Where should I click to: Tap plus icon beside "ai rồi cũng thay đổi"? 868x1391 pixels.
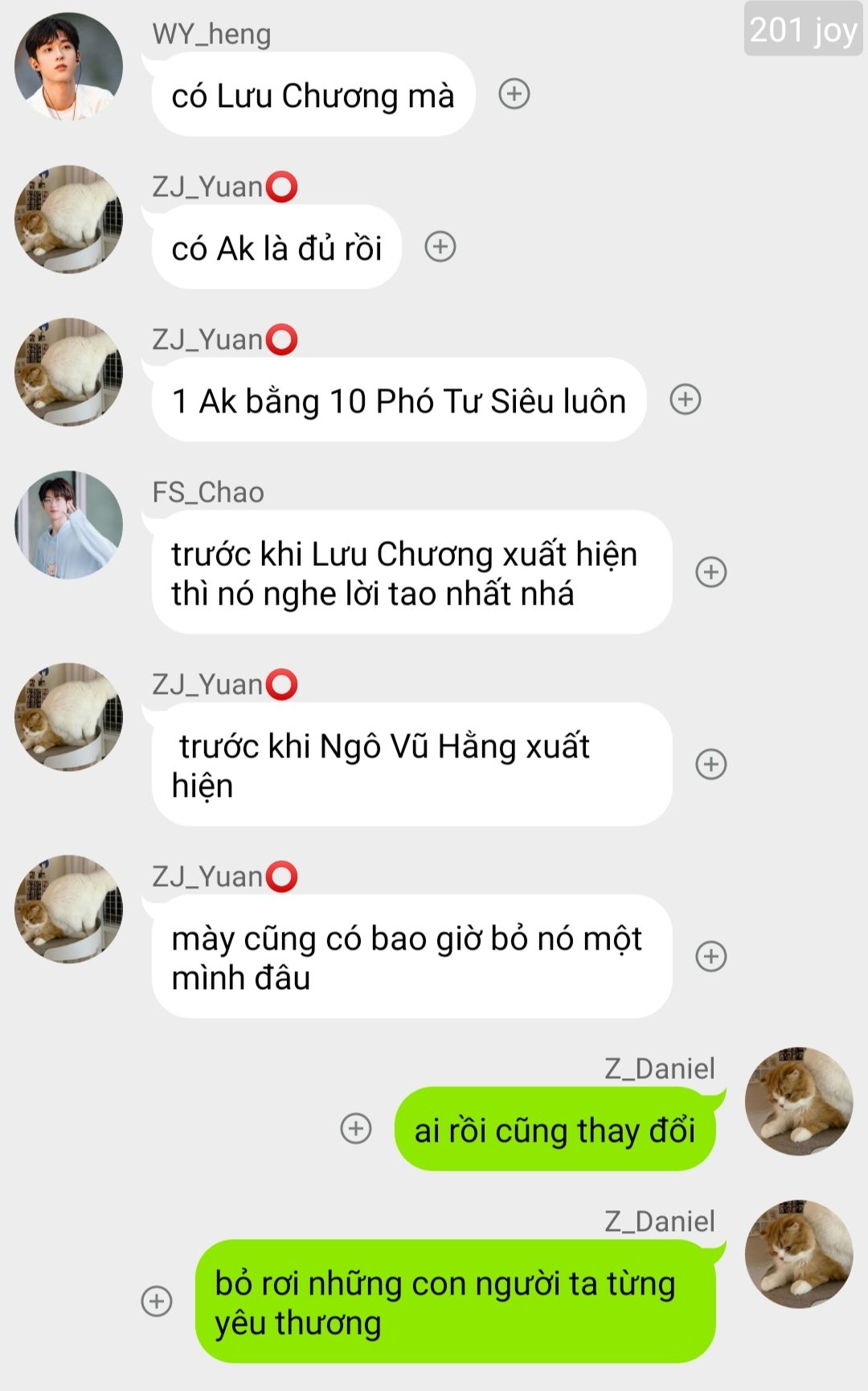click(x=356, y=1128)
